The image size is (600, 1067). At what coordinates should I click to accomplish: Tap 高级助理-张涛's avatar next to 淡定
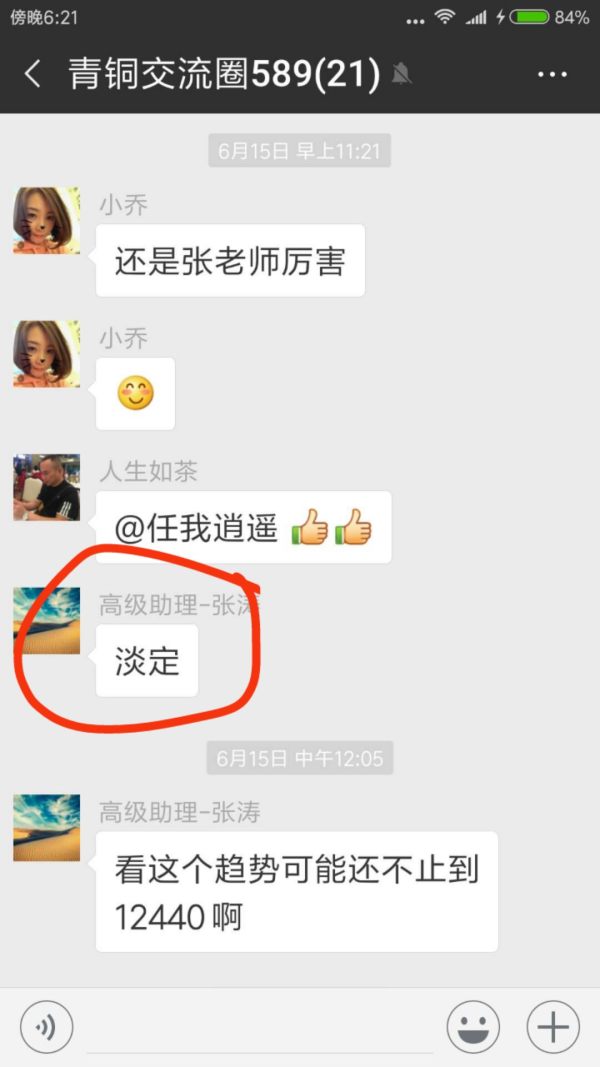coord(46,620)
